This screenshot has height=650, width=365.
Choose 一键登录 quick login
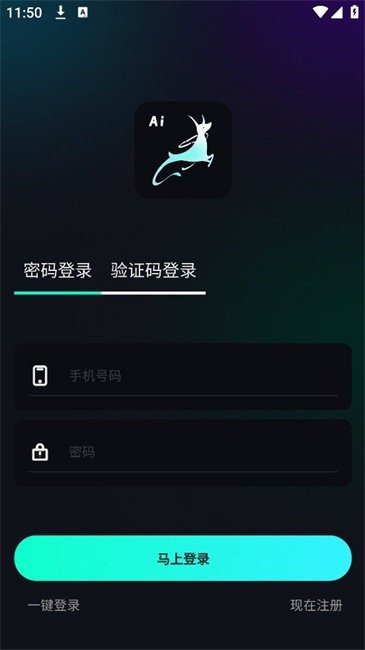54,605
